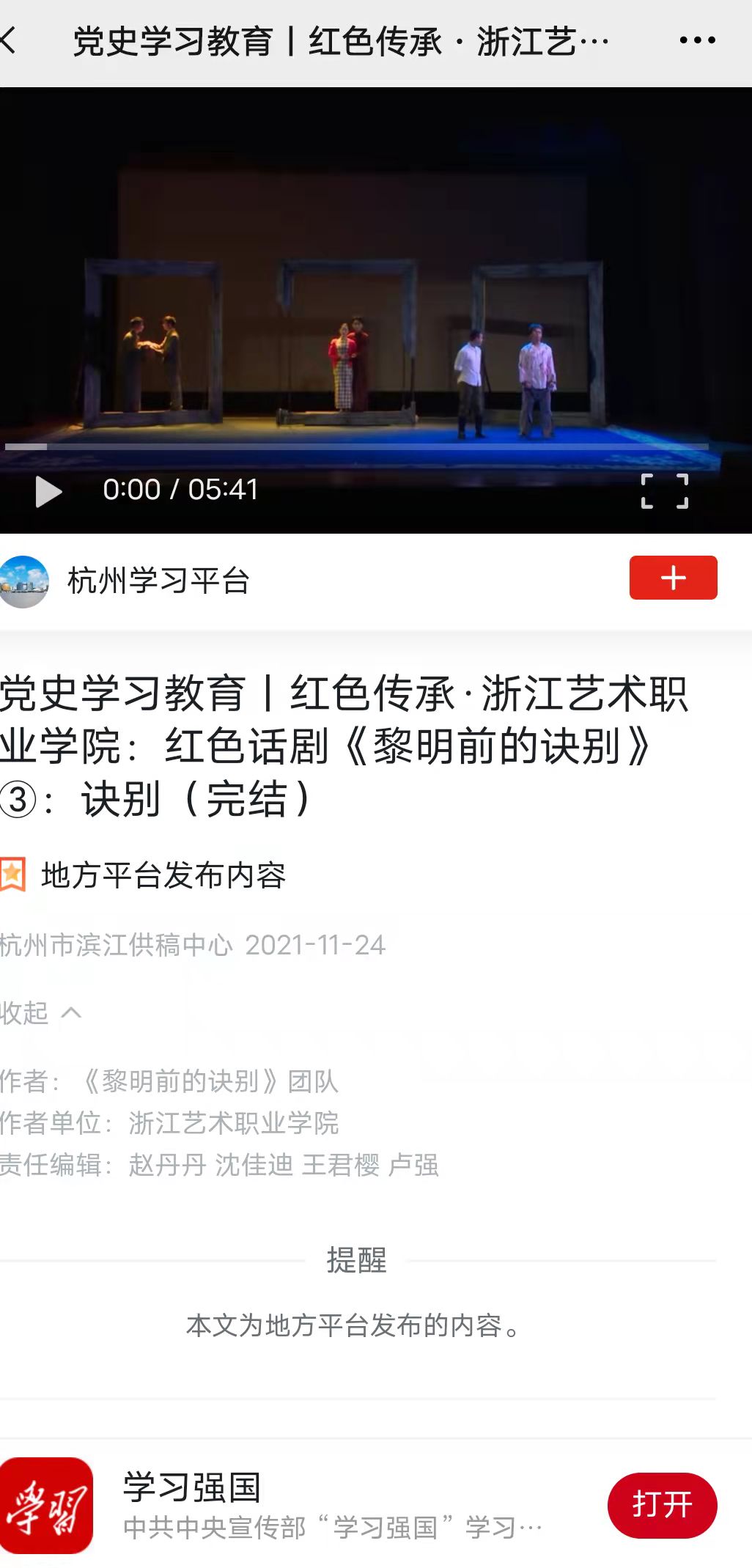
Task: Go back using the top-left arrow
Action: 9,41
